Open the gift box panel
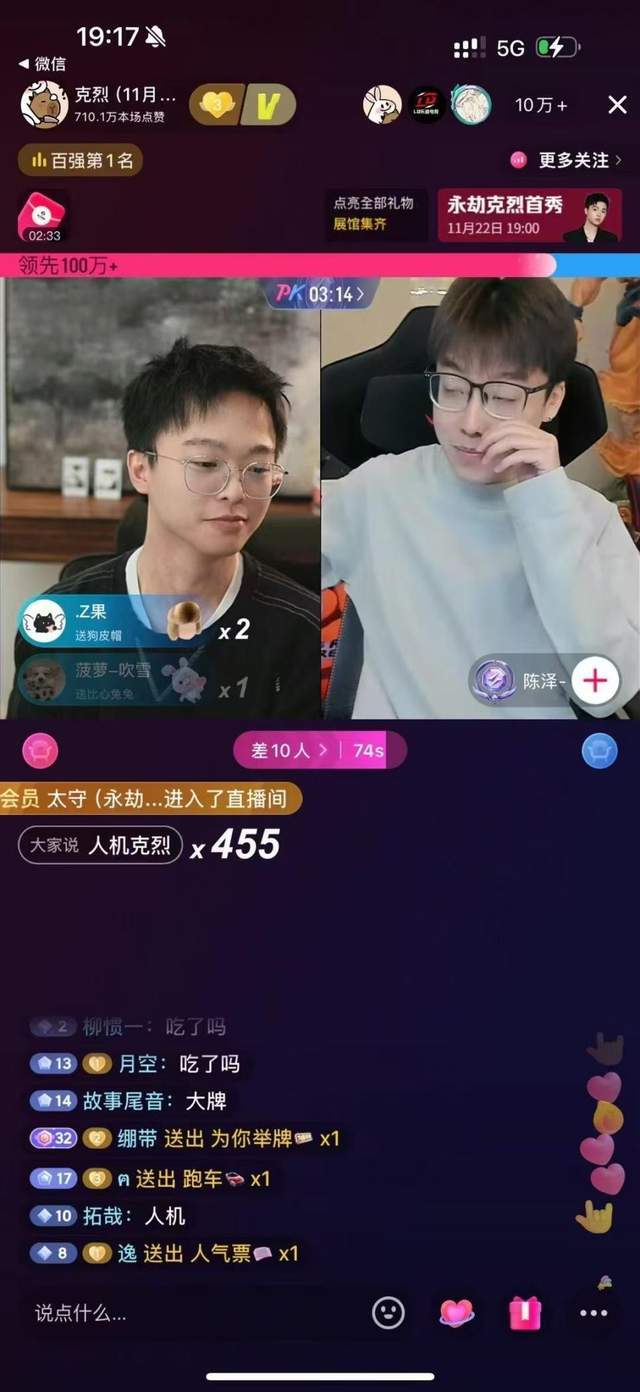Screen dimensions: 640x1392 point(525,1313)
